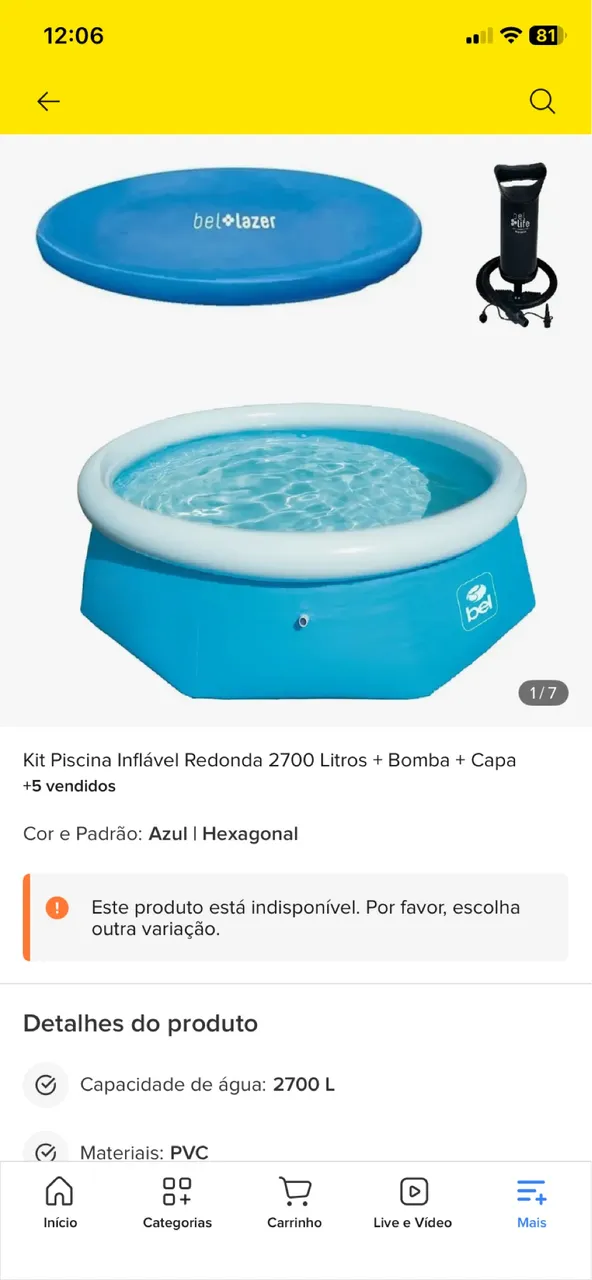The image size is (592, 1280).
Task: Go back using the arrow icon
Action: tap(48, 101)
